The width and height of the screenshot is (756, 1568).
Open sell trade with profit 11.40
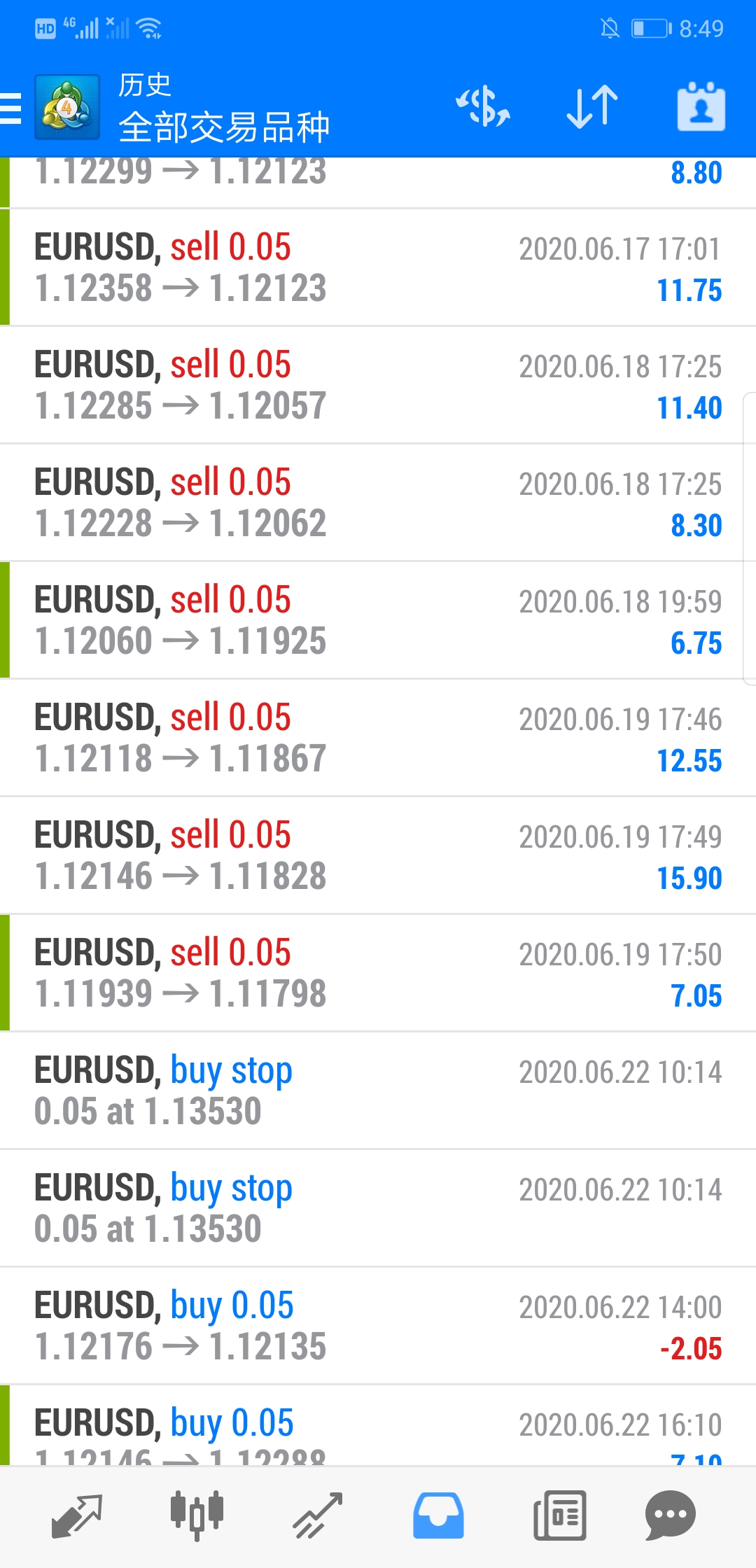pos(378,385)
